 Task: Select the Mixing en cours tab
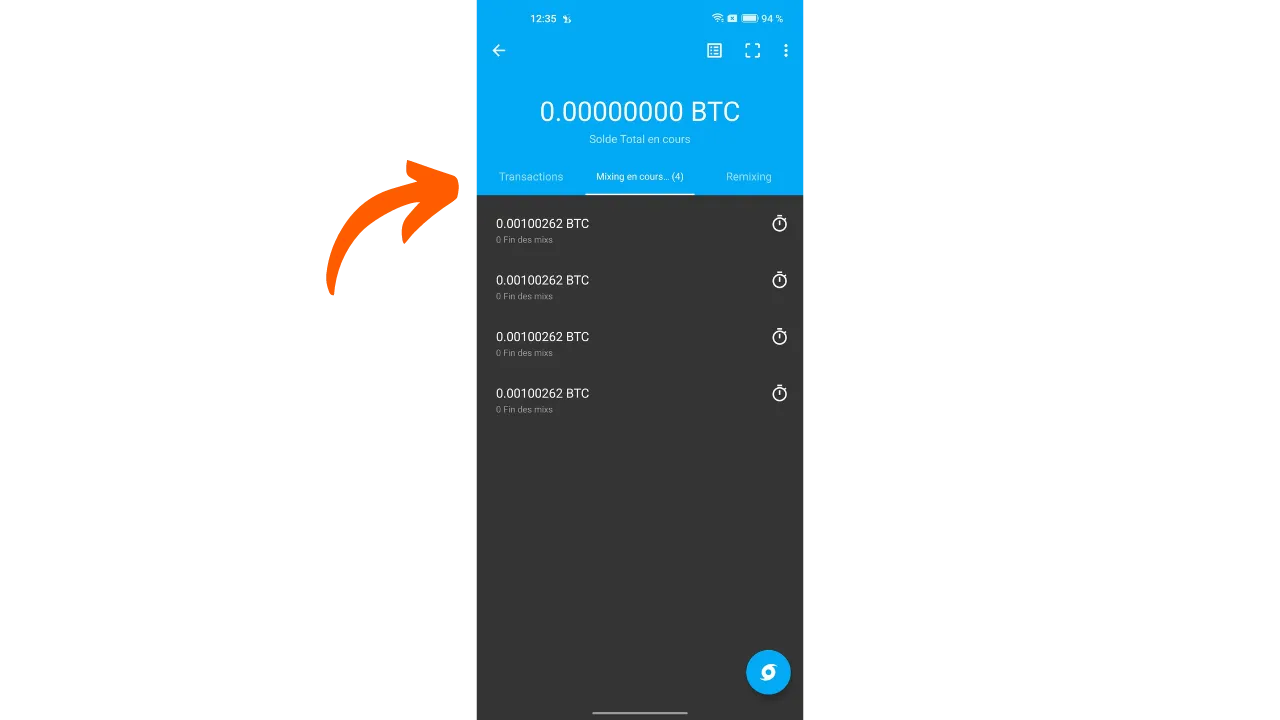tap(639, 177)
